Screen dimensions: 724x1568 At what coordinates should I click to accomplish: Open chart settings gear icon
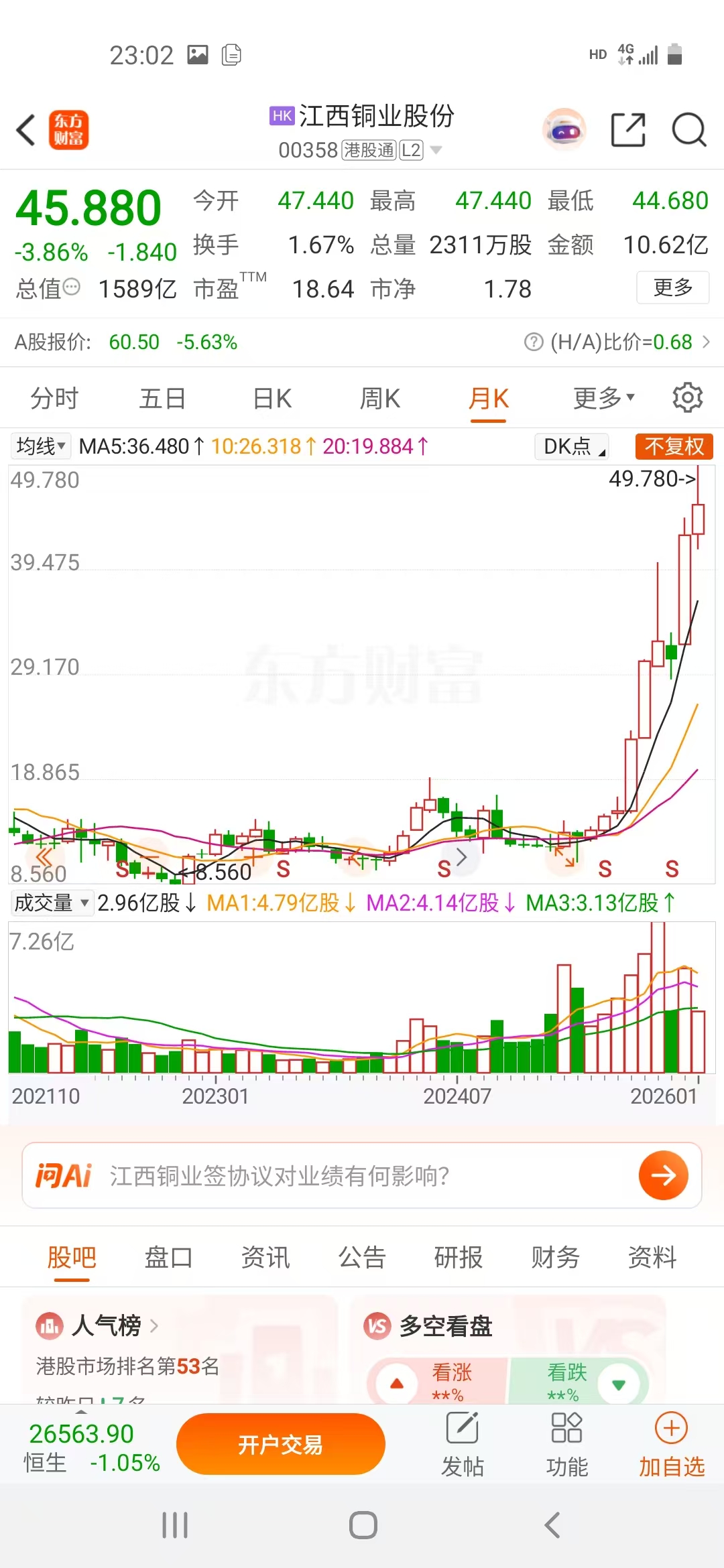tap(687, 399)
